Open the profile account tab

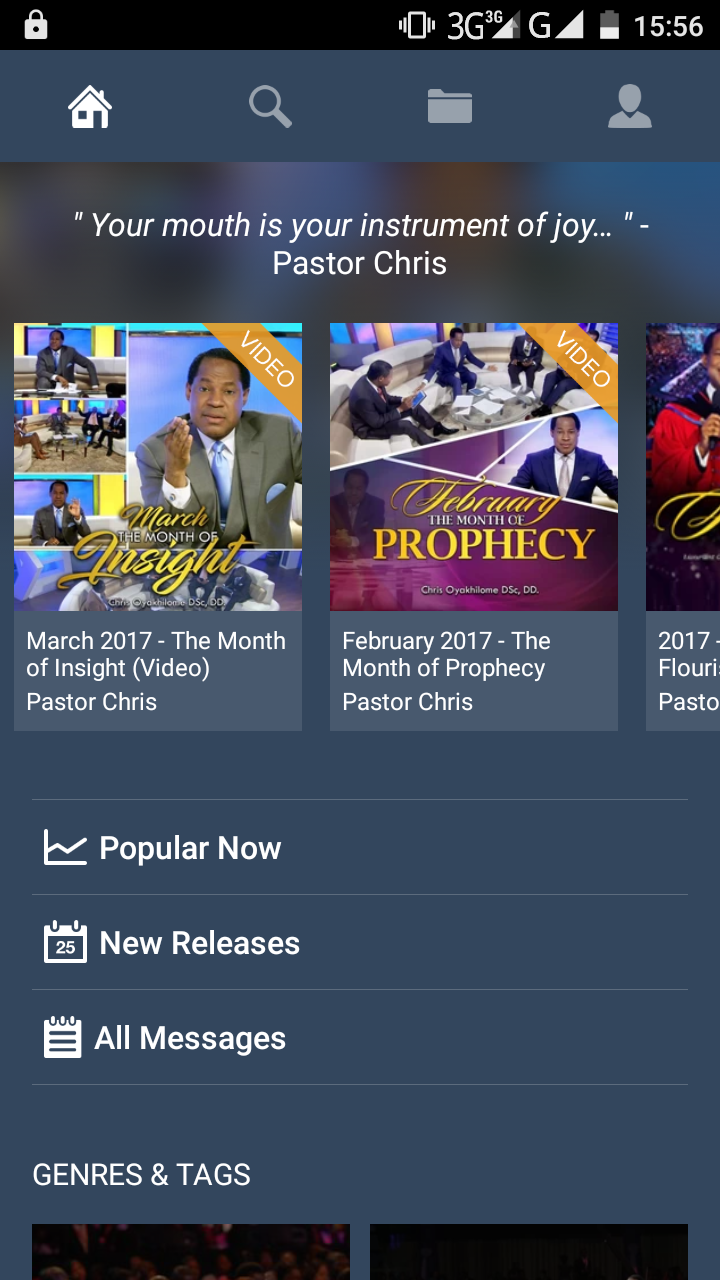[x=630, y=107]
